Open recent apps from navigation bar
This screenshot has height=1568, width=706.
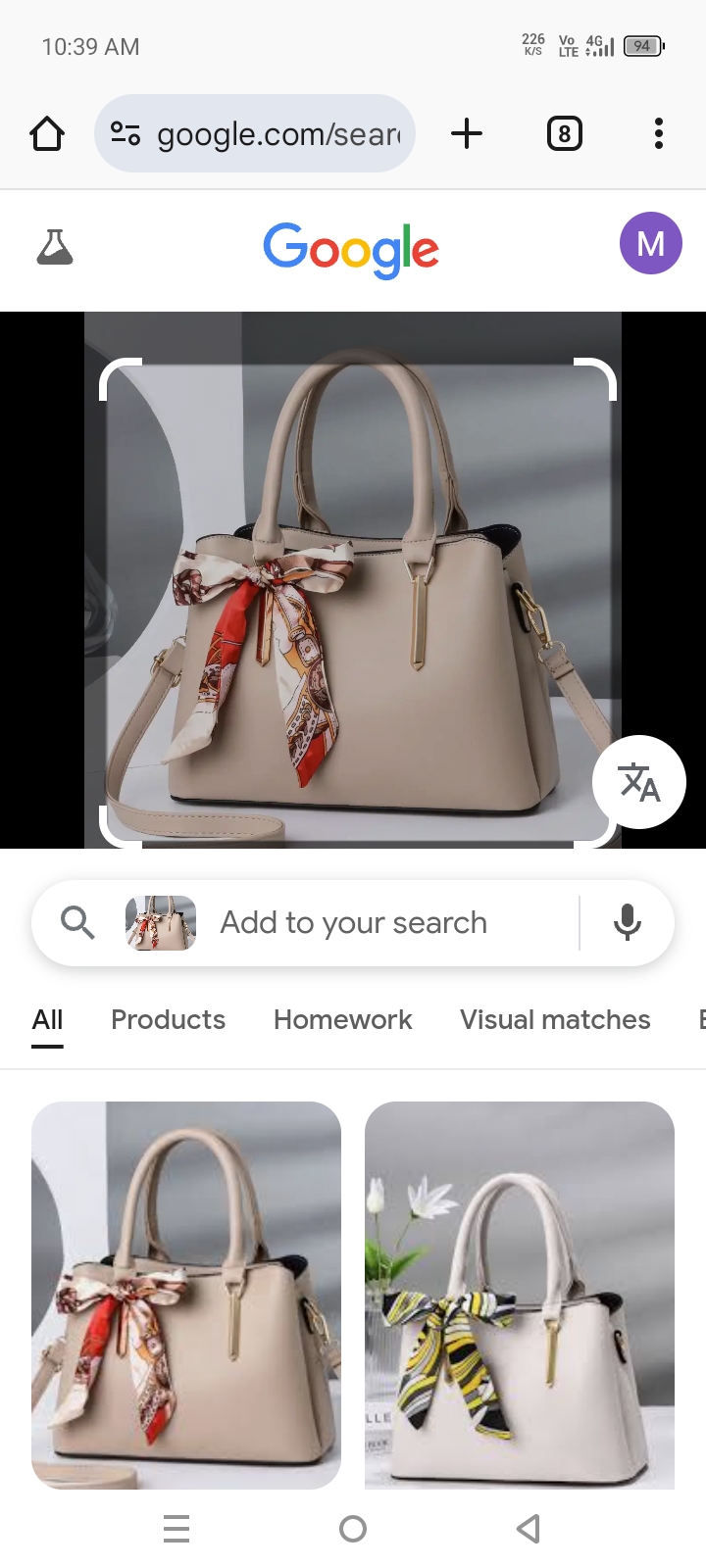tap(176, 1528)
